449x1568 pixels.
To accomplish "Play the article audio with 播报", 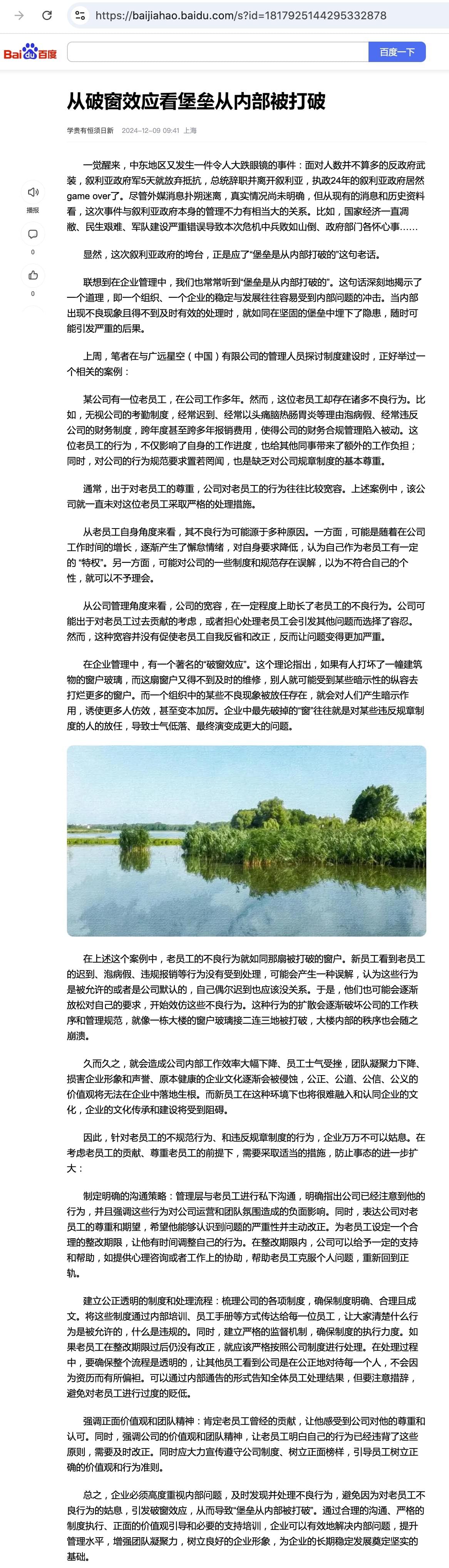I will 33,192.
